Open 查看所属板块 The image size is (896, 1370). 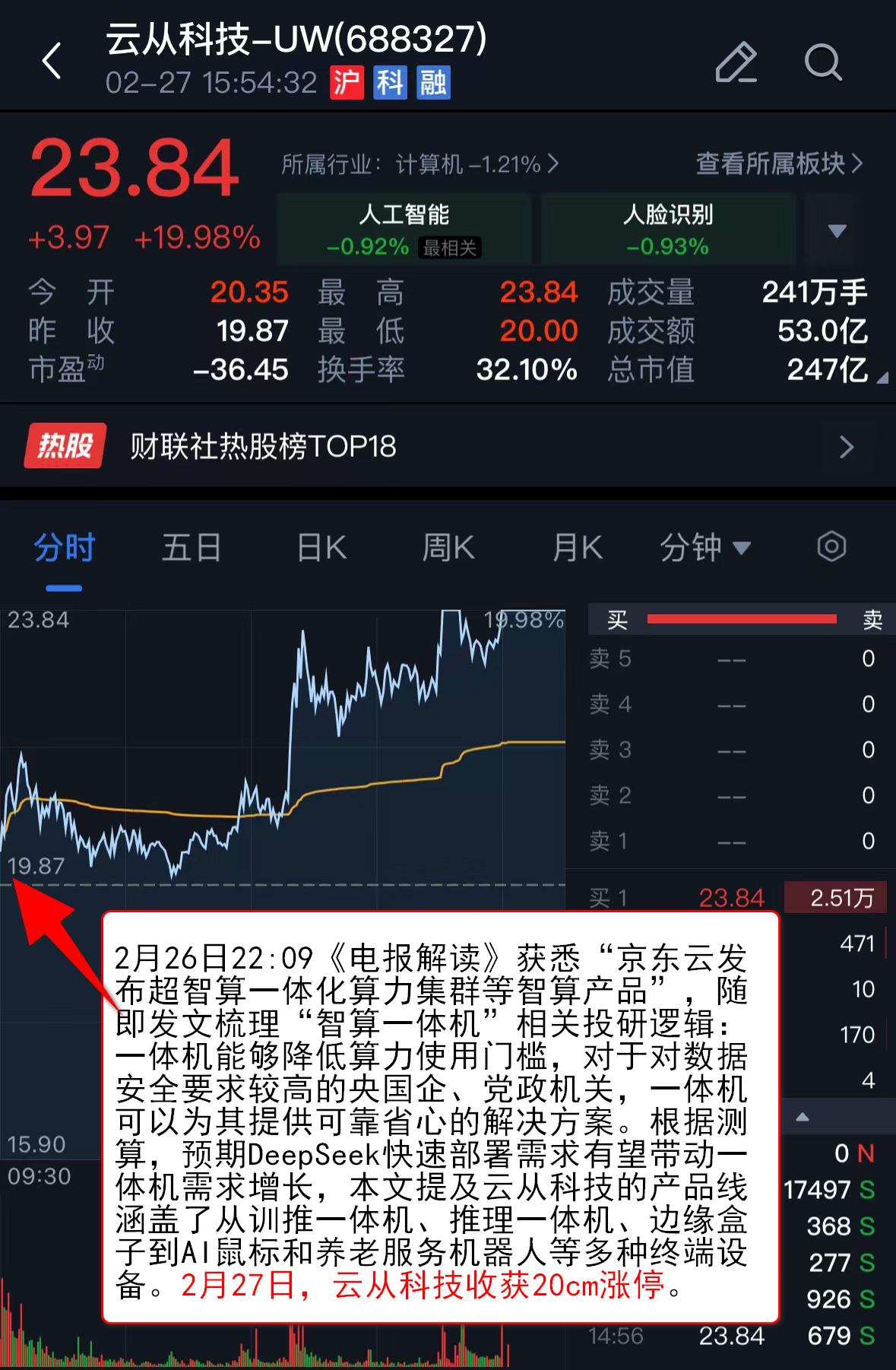(x=779, y=163)
